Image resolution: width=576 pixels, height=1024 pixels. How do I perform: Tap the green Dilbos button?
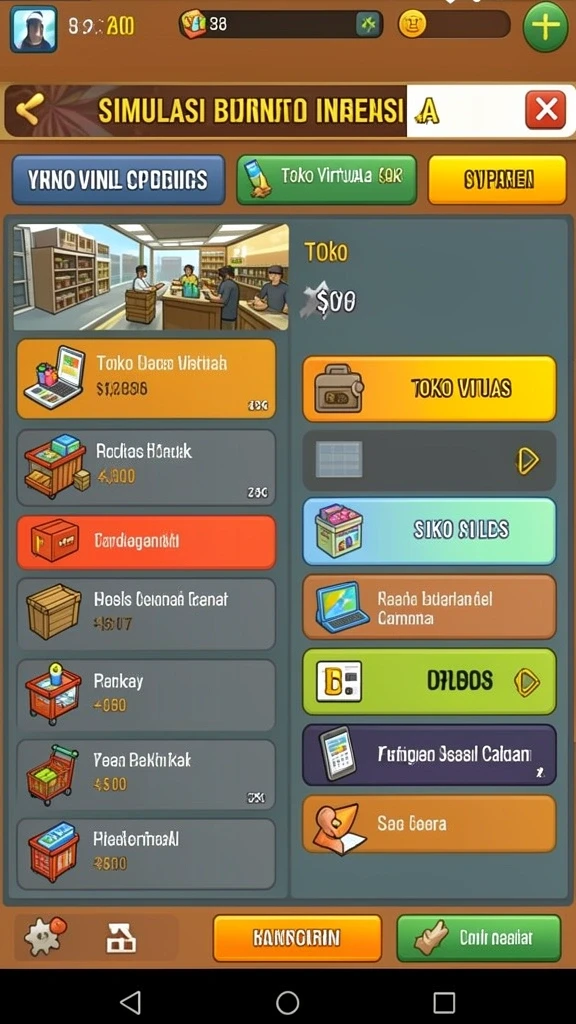click(x=429, y=681)
